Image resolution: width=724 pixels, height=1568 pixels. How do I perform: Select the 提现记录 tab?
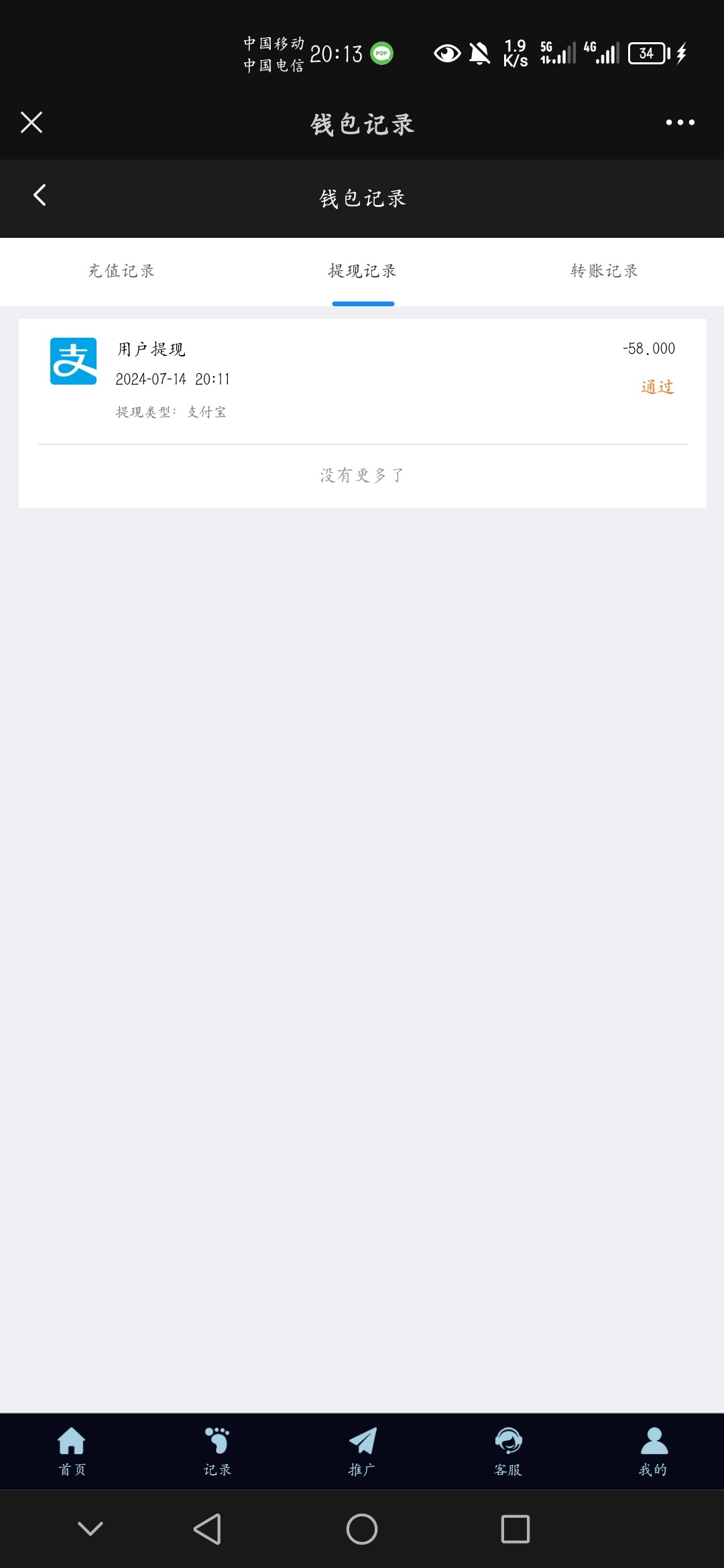tap(362, 271)
